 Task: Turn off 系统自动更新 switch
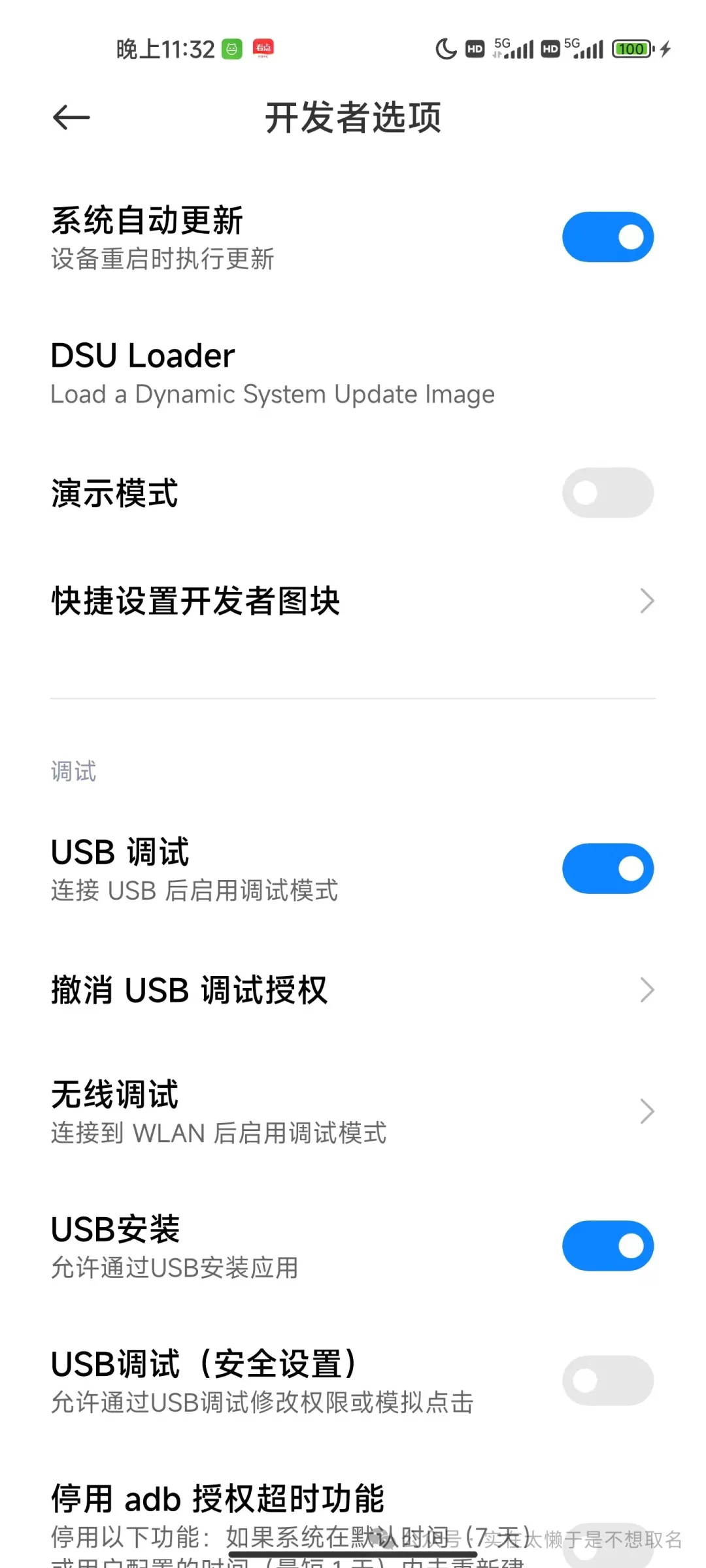coord(607,237)
